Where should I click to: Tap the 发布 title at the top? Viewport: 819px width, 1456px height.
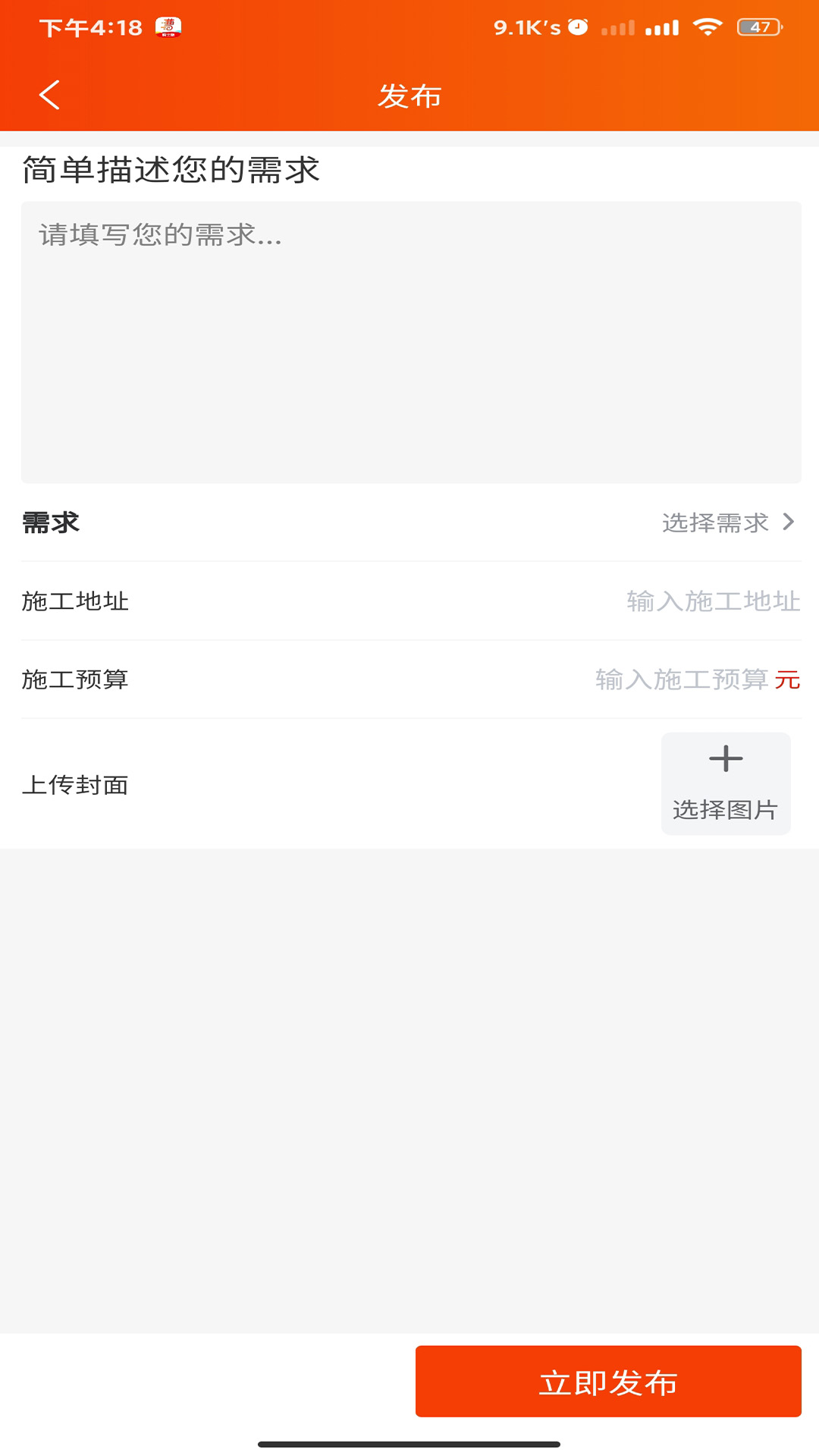[409, 95]
